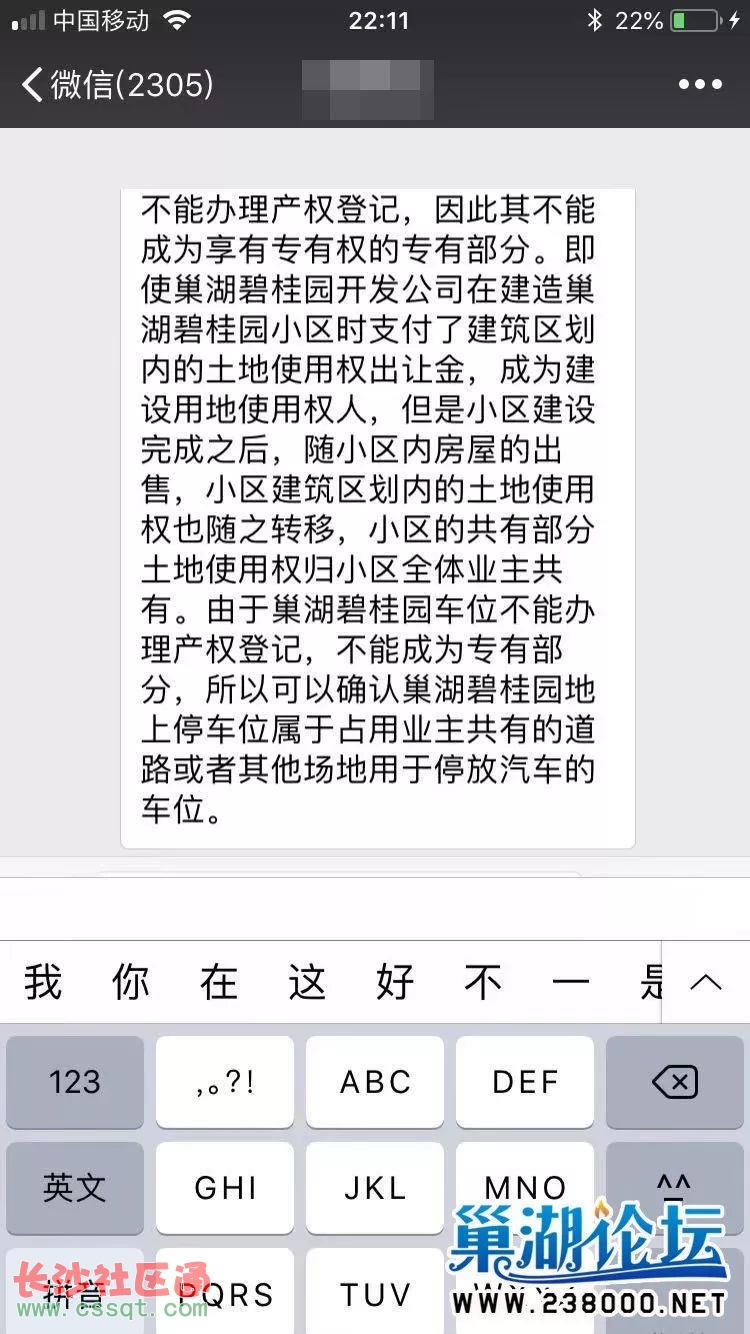This screenshot has height=1334, width=750.
Task: Pick the candidate word 我
Action: point(44,982)
